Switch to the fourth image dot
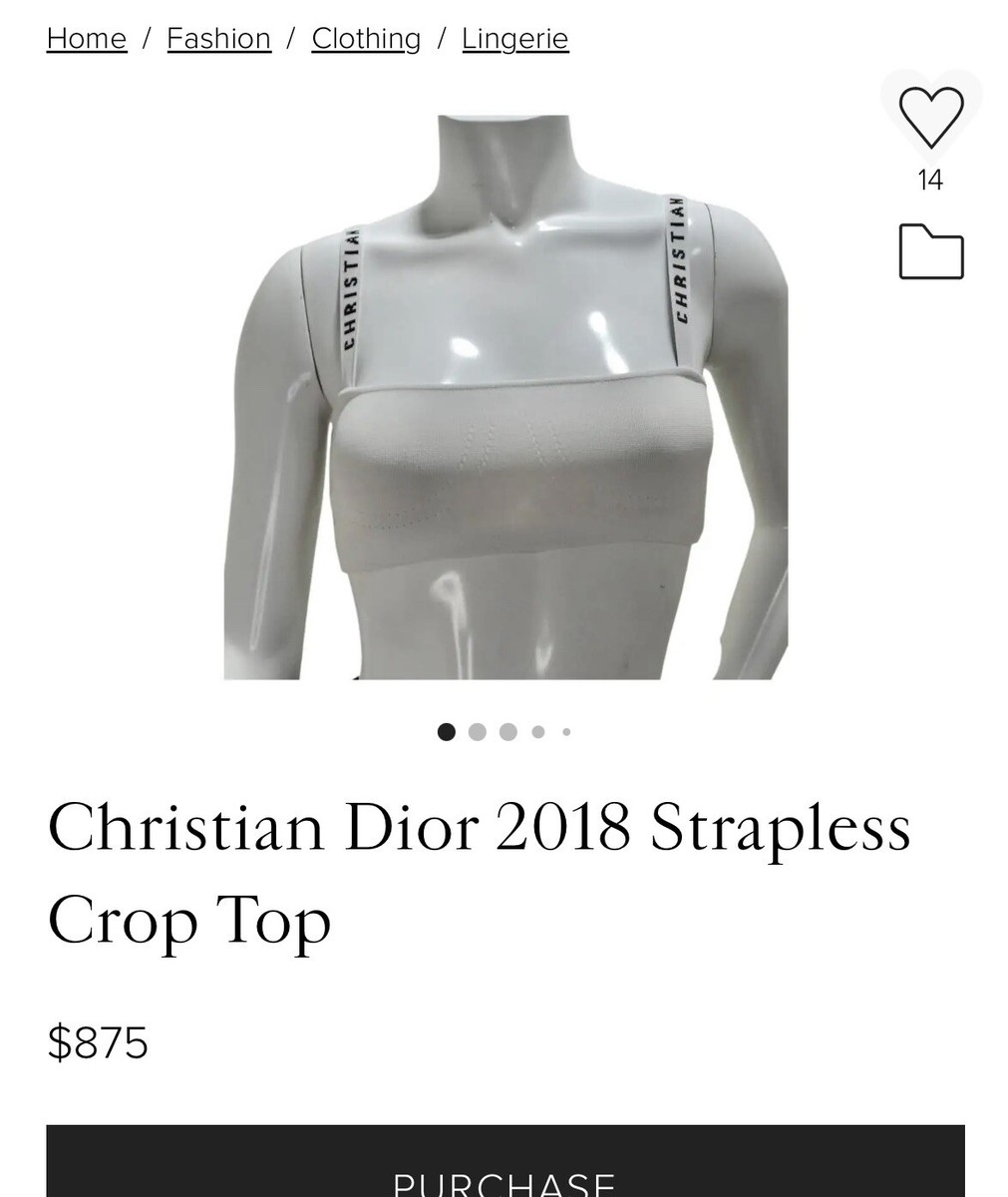The image size is (1008, 1197). pyautogui.click(x=537, y=731)
